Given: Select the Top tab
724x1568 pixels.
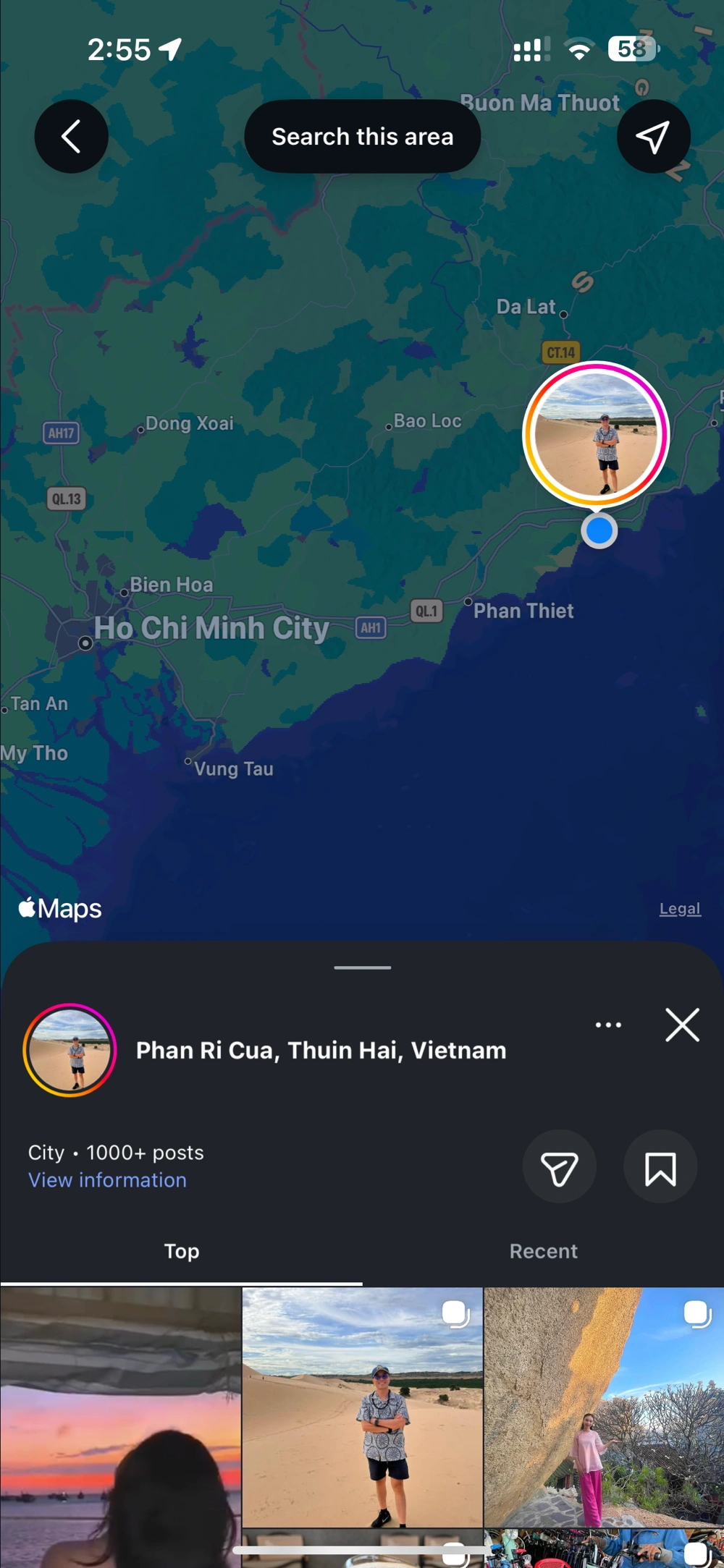Looking at the screenshot, I should coord(181,1251).
